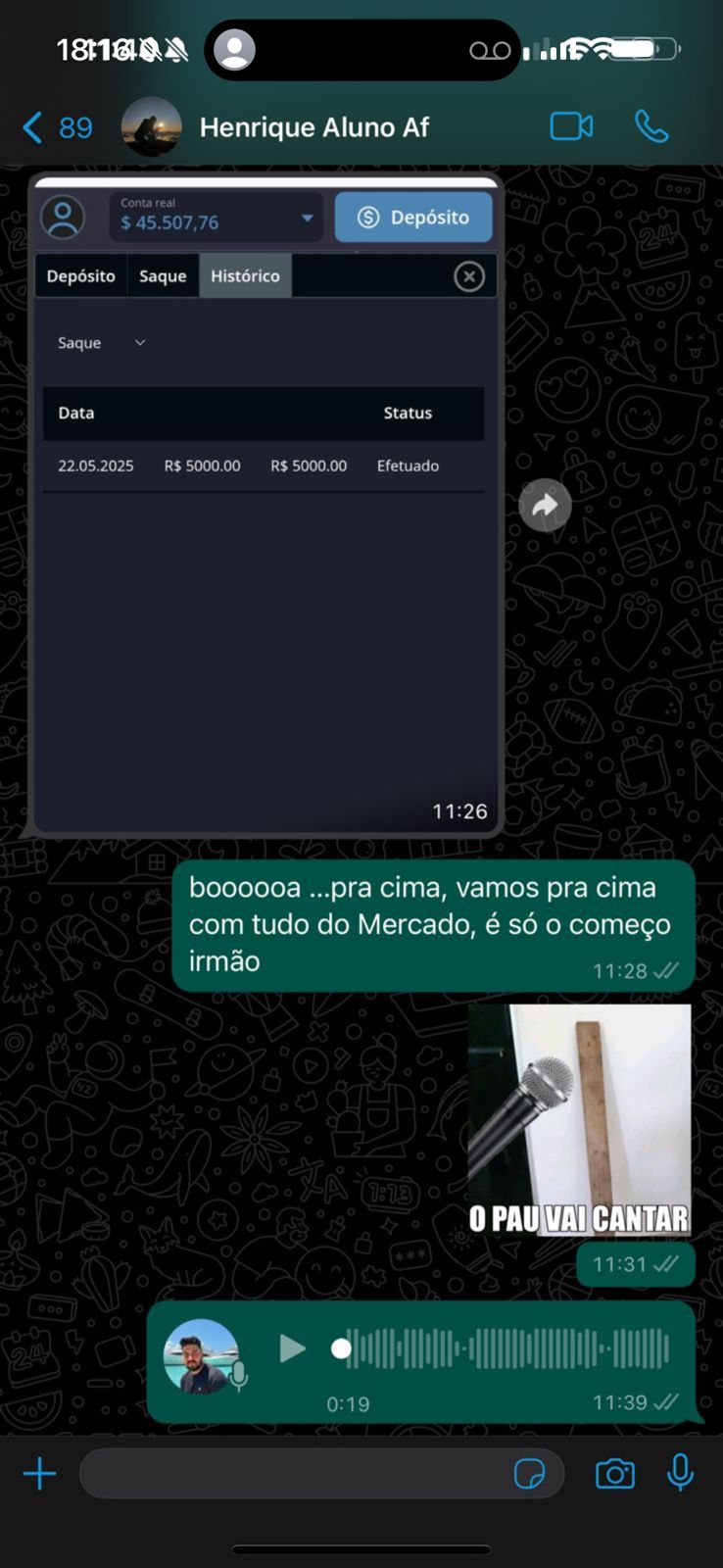Open the sticker picker

pos(530,1474)
